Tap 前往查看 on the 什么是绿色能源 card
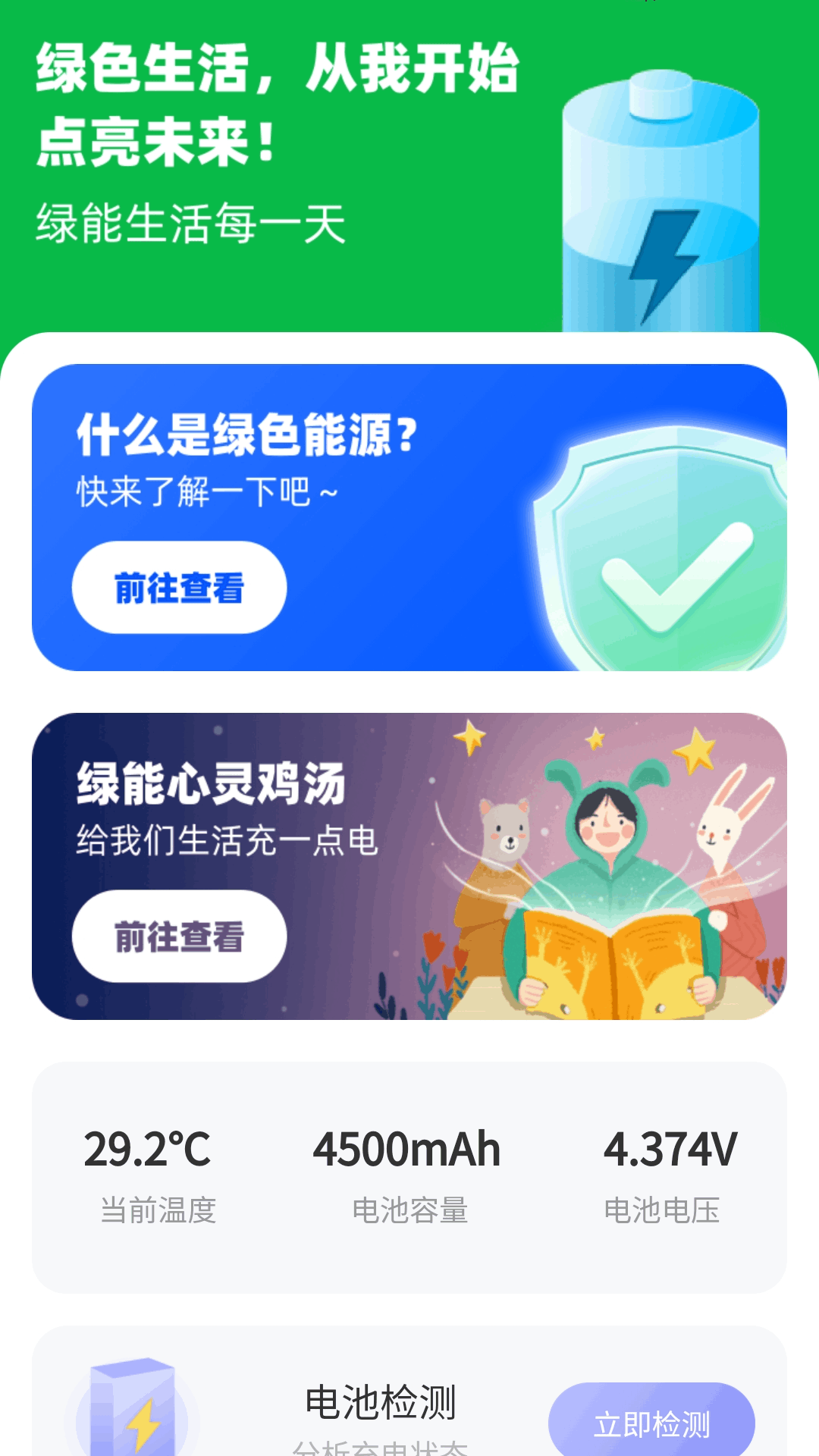The height and width of the screenshot is (1456, 819). point(179,587)
